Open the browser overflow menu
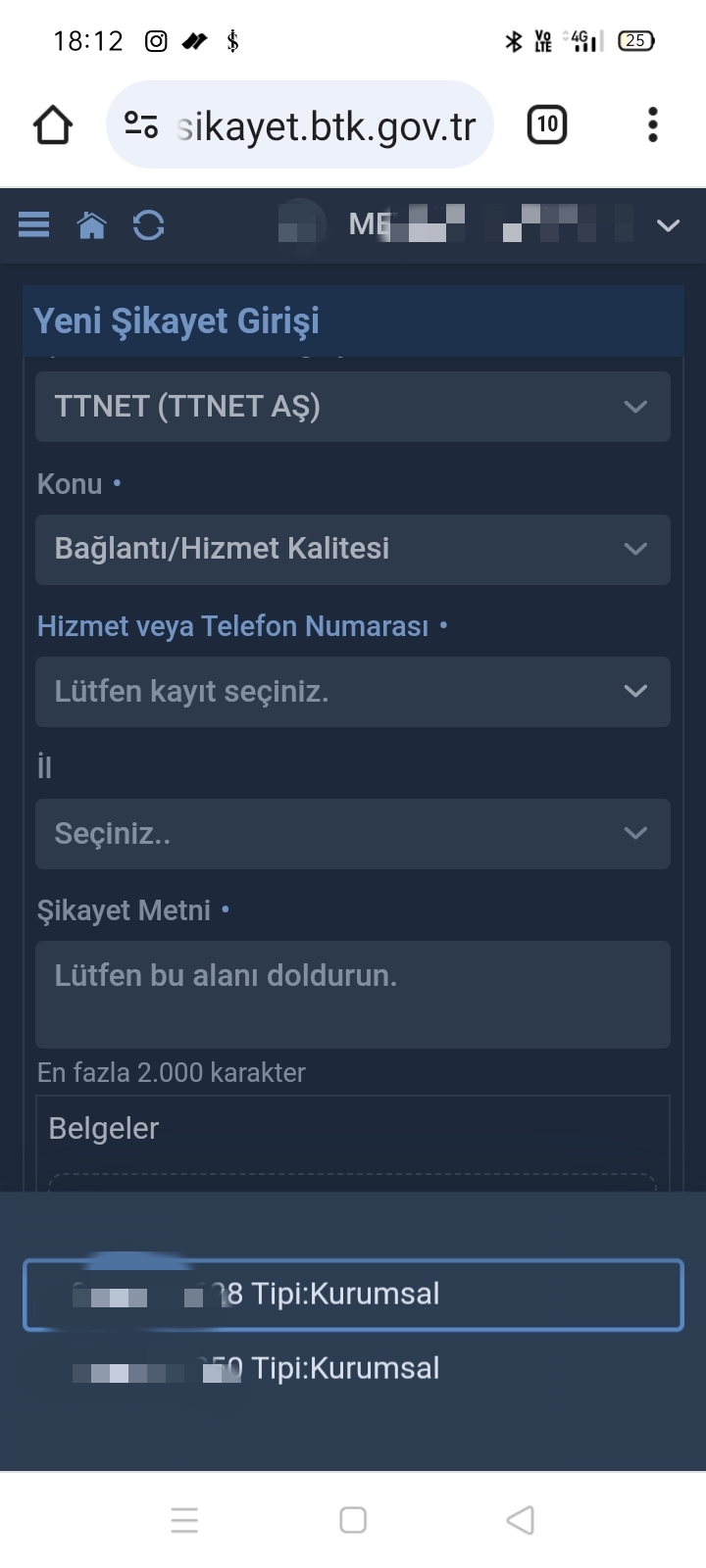Screen dimensions: 706x1568 click(653, 124)
